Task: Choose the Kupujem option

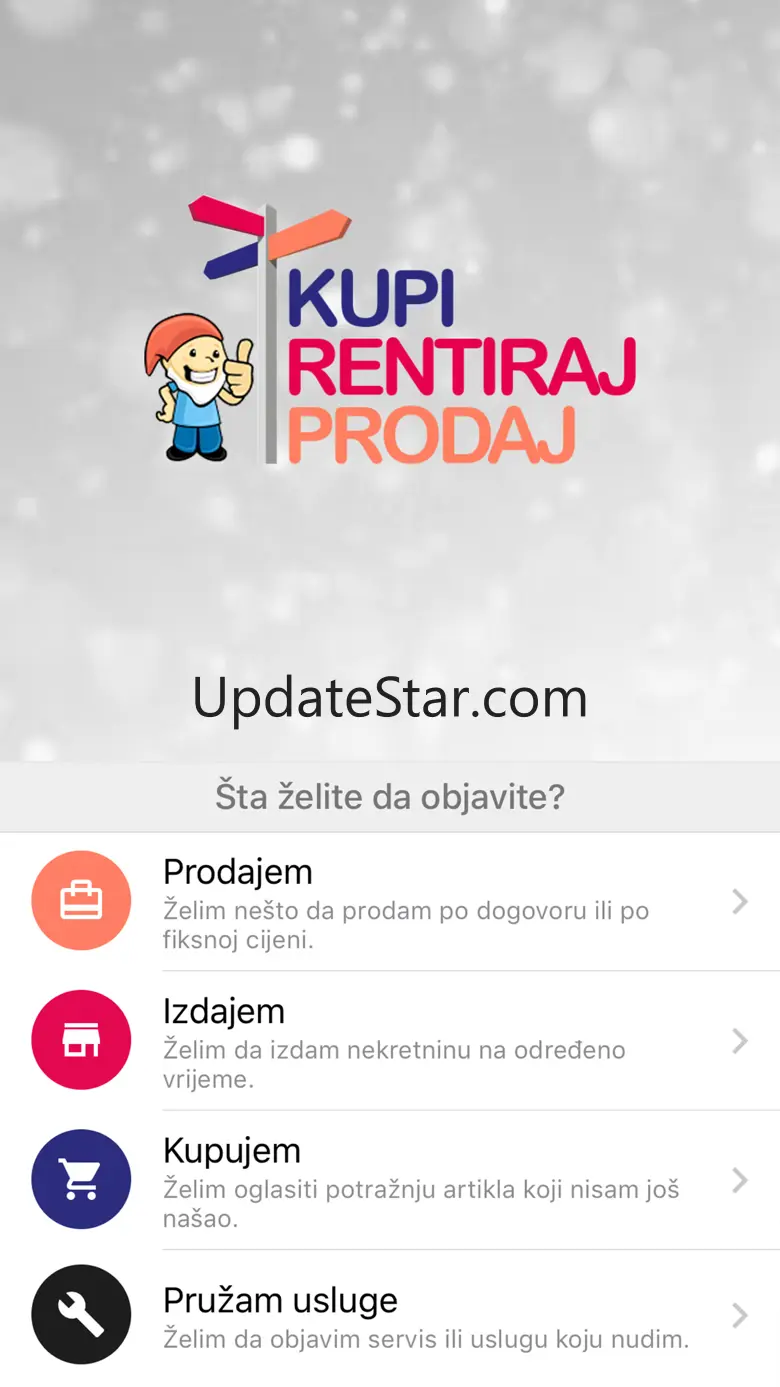Action: (390, 1180)
